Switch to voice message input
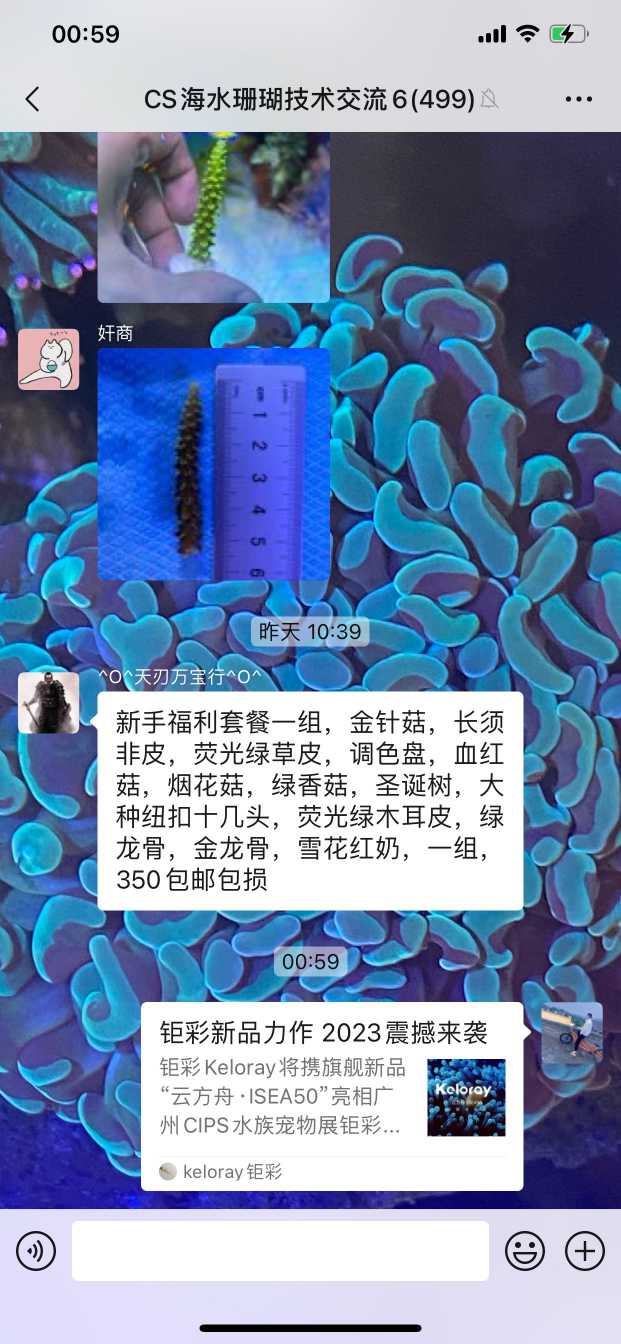Screen dimensions: 621x1344 pyautogui.click(x=36, y=1251)
